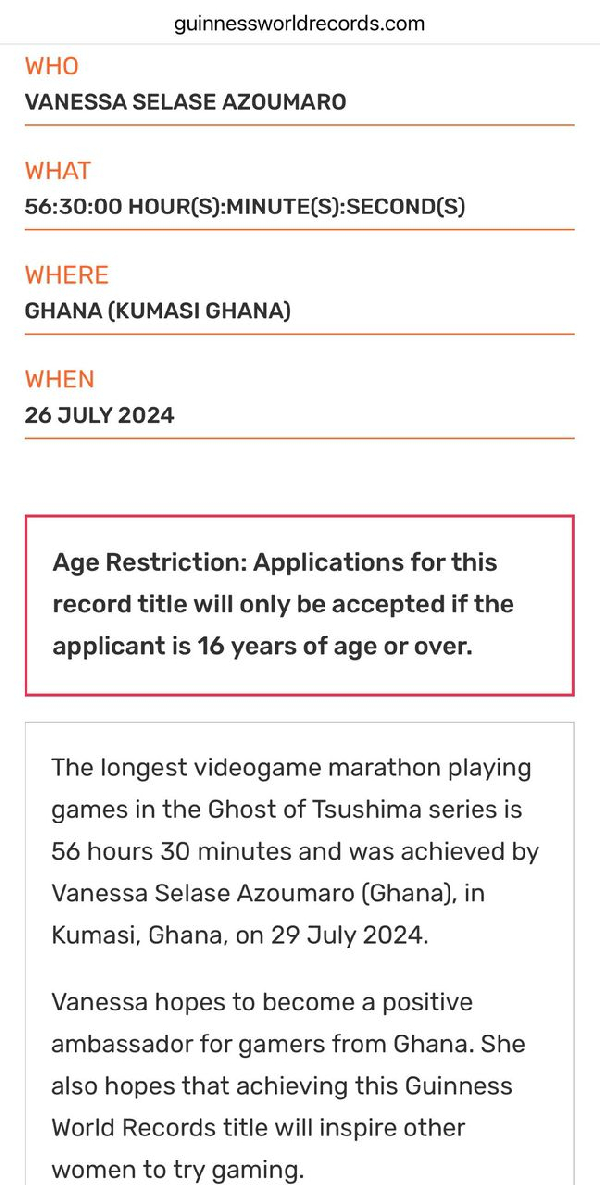Tap the guinnessworldrecords.com address bar
The height and width of the screenshot is (1185, 600).
coord(299,23)
